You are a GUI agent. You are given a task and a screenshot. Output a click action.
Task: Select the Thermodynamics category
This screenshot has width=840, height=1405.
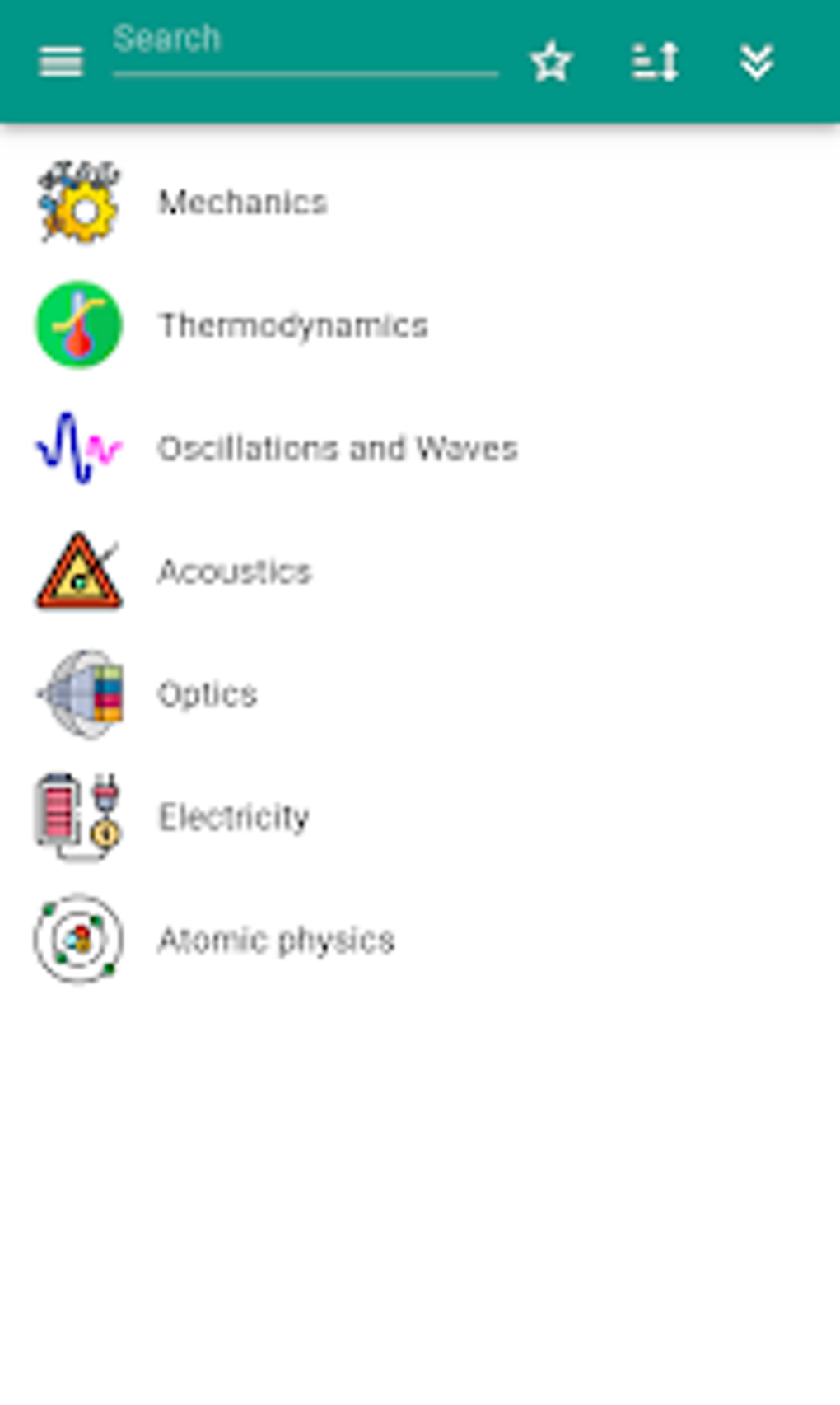(292, 325)
